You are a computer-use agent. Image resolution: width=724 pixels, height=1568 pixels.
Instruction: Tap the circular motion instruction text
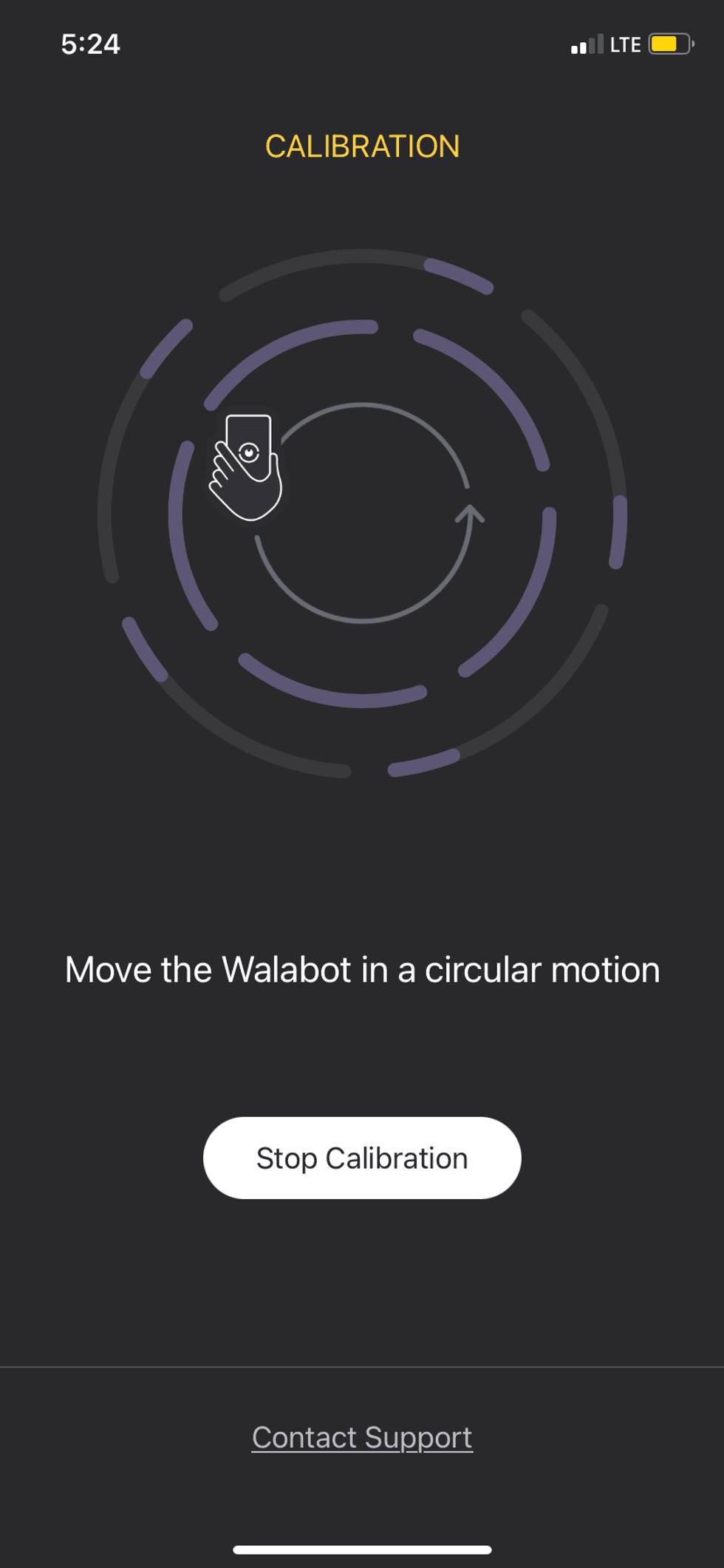click(x=361, y=968)
